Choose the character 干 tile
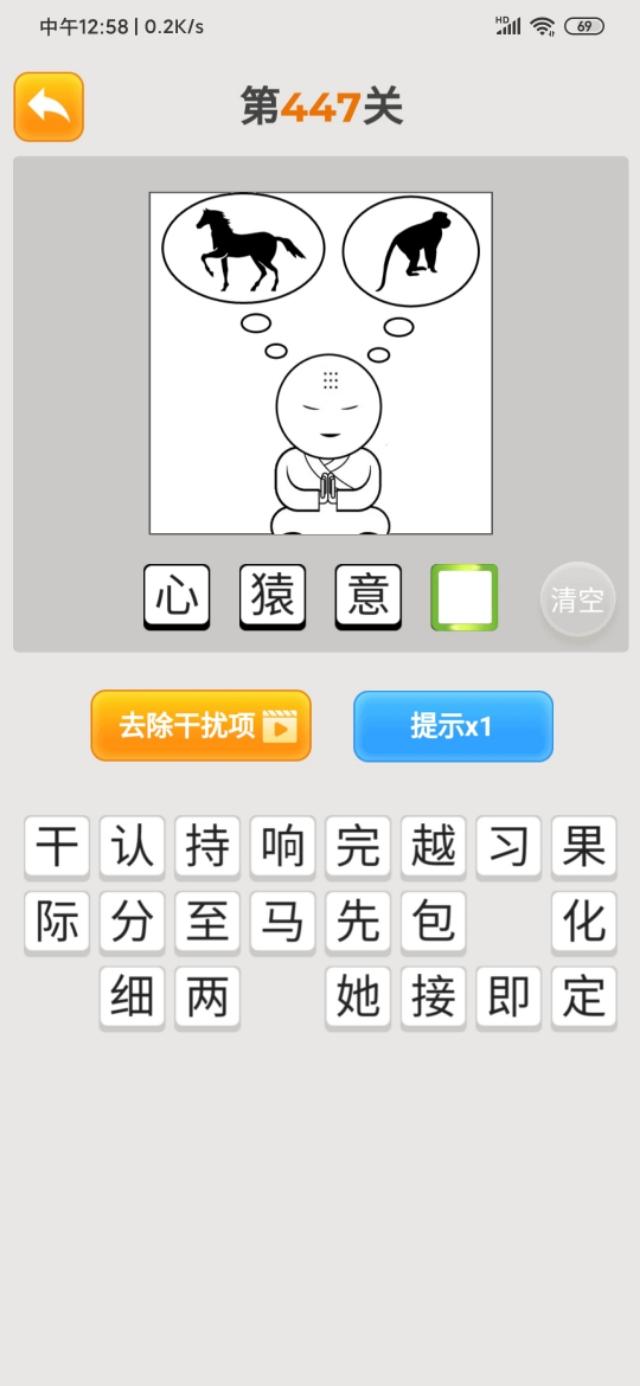The width and height of the screenshot is (640, 1386). [x=57, y=847]
